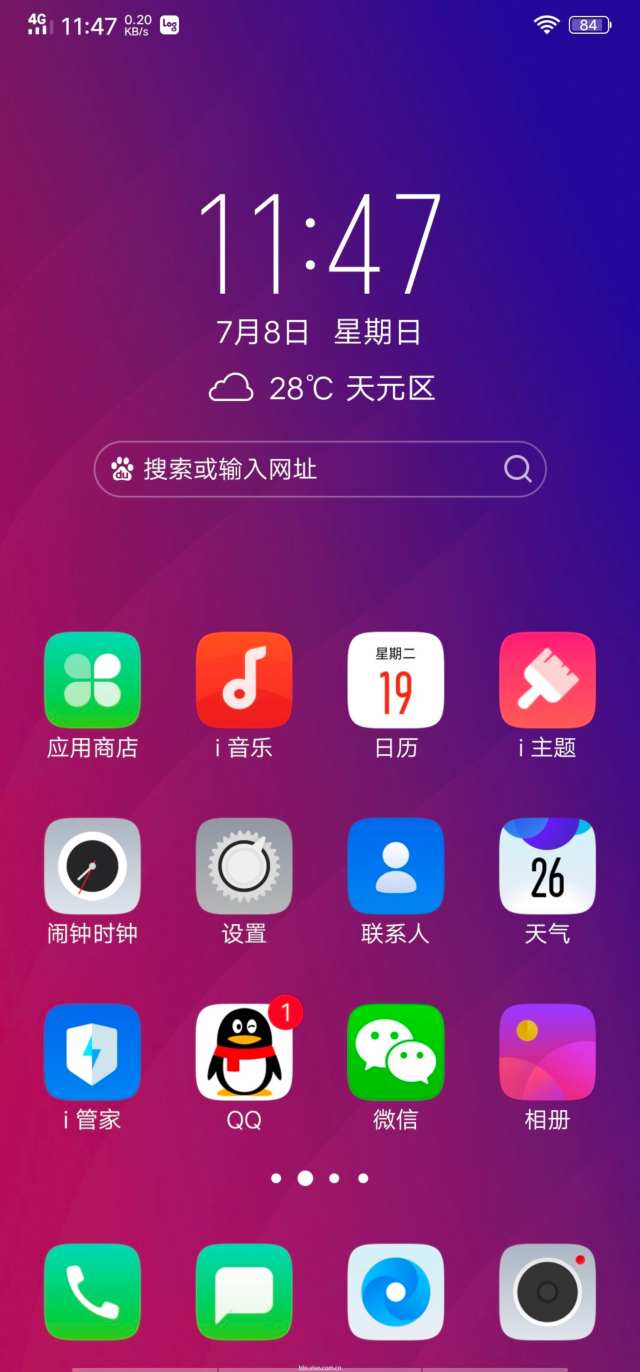Viewport: 640px width, 1372px height.
Task: Open the camera from the dock
Action: tap(548, 1292)
